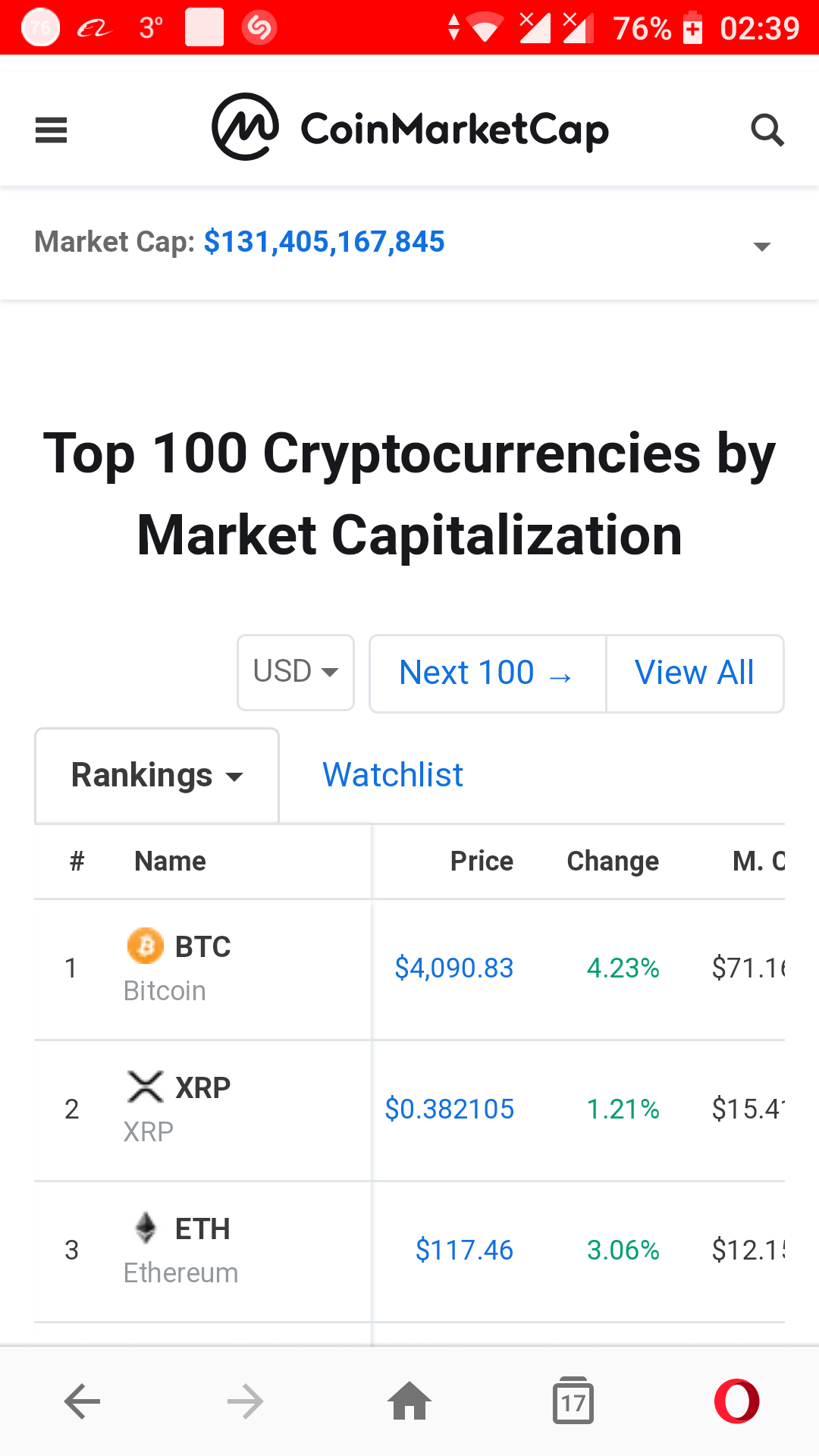Open XRP's price $0.382105 link
The image size is (819, 1456).
point(450,1109)
